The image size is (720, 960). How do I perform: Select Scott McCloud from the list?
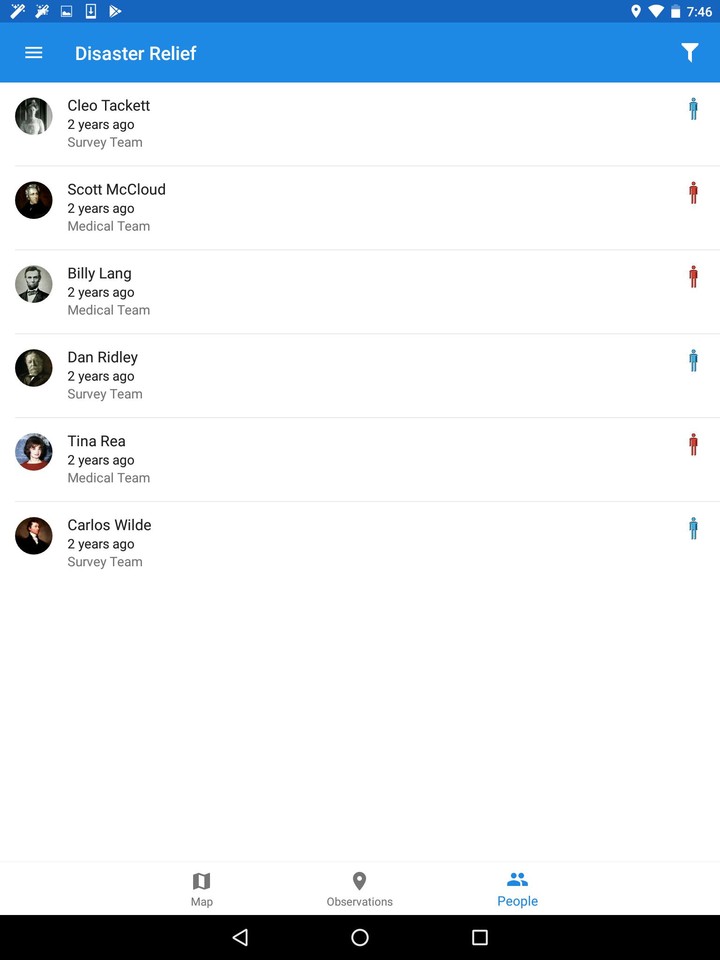tap(300, 208)
